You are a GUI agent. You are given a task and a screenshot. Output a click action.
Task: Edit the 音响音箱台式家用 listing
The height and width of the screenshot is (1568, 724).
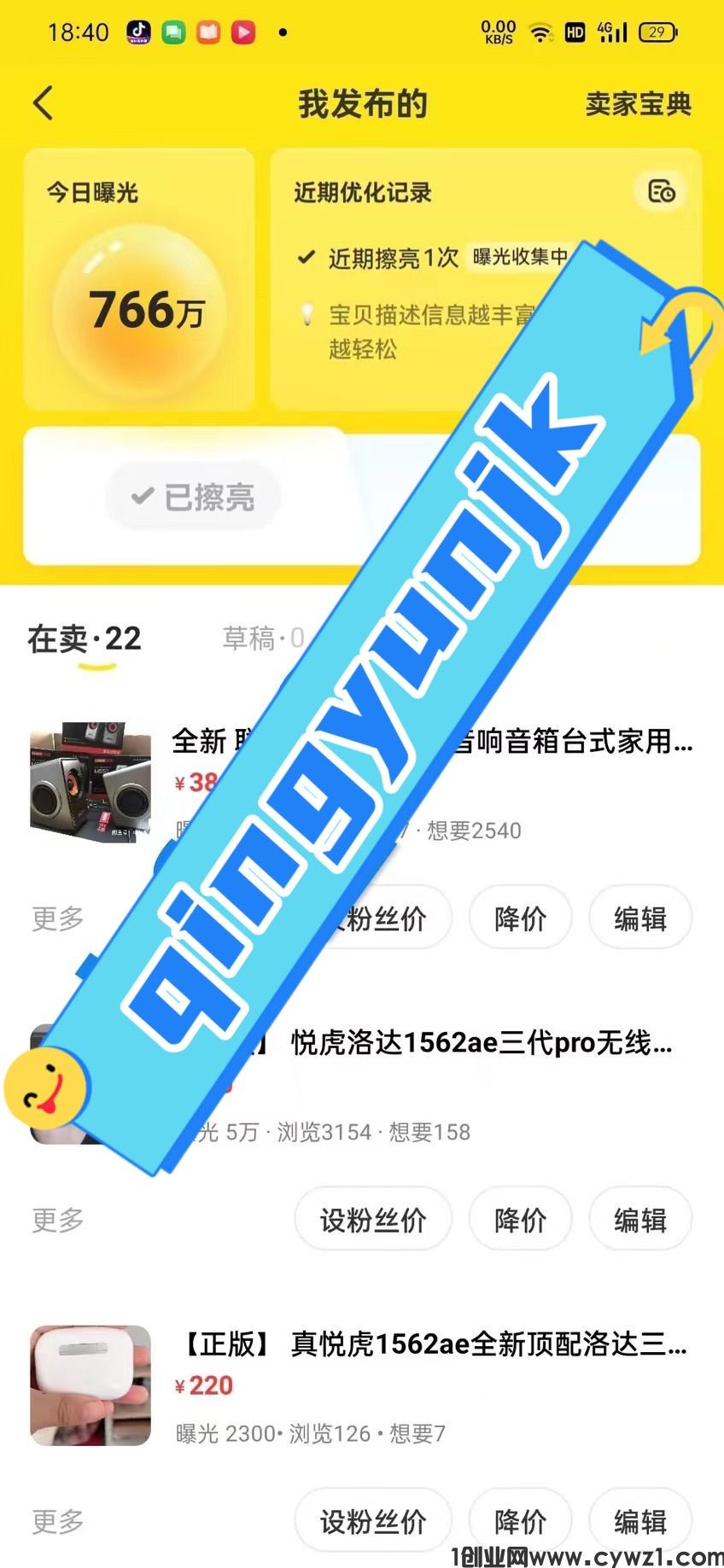pyautogui.click(x=639, y=918)
